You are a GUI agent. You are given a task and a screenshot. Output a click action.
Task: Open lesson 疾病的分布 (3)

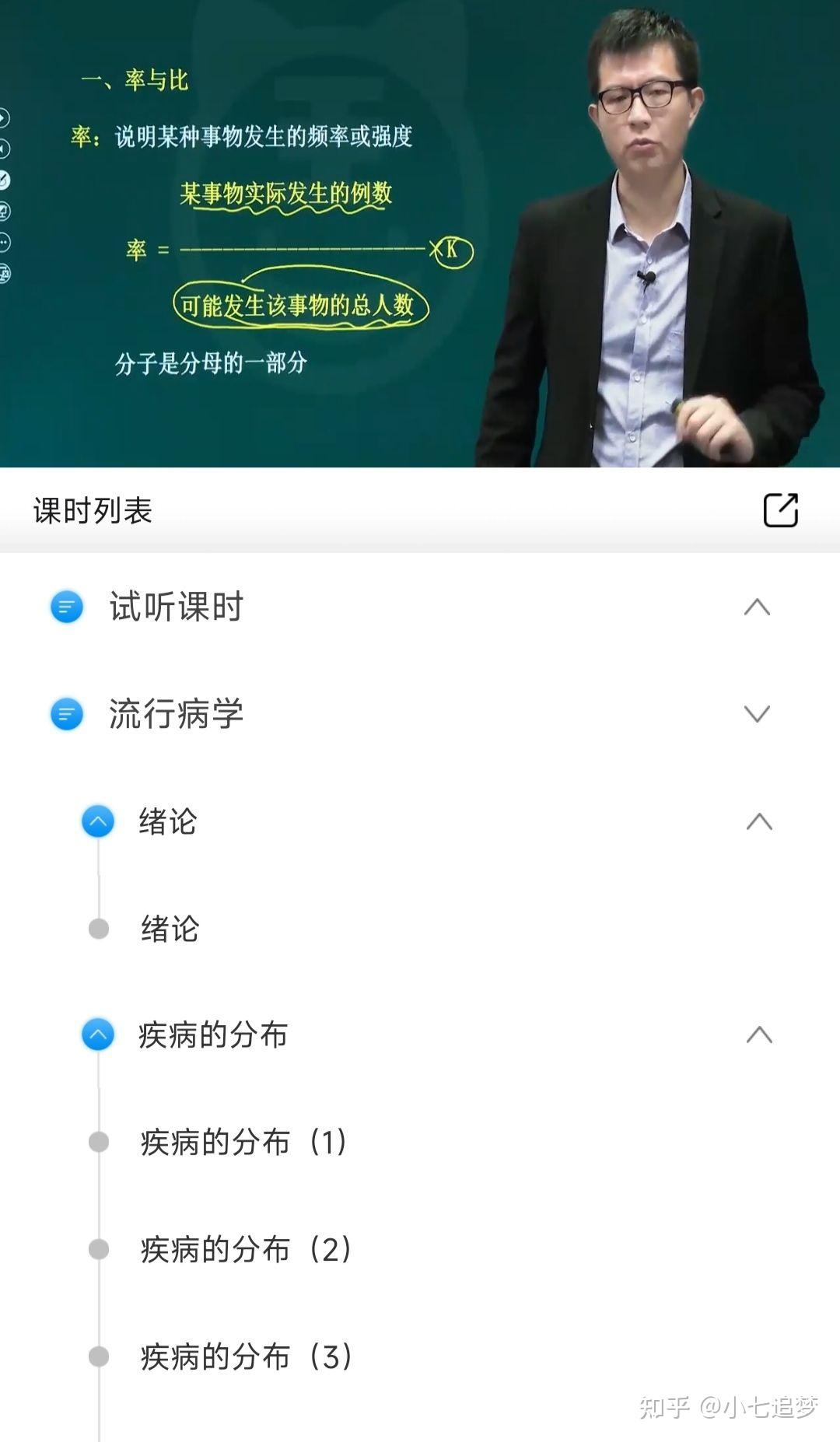[245, 1356]
